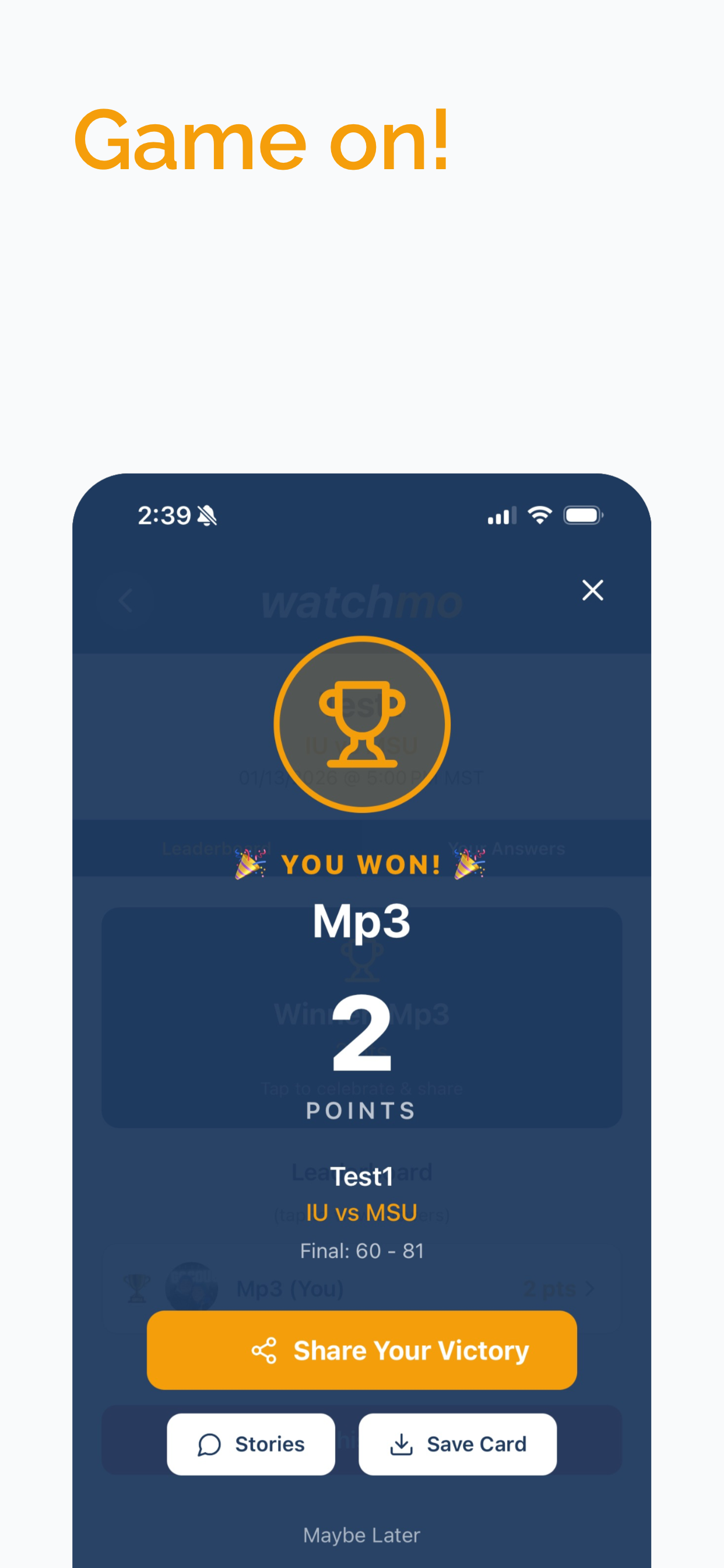This screenshot has height=1568, width=724.
Task: Tap the back chevron arrow
Action: pyautogui.click(x=126, y=600)
